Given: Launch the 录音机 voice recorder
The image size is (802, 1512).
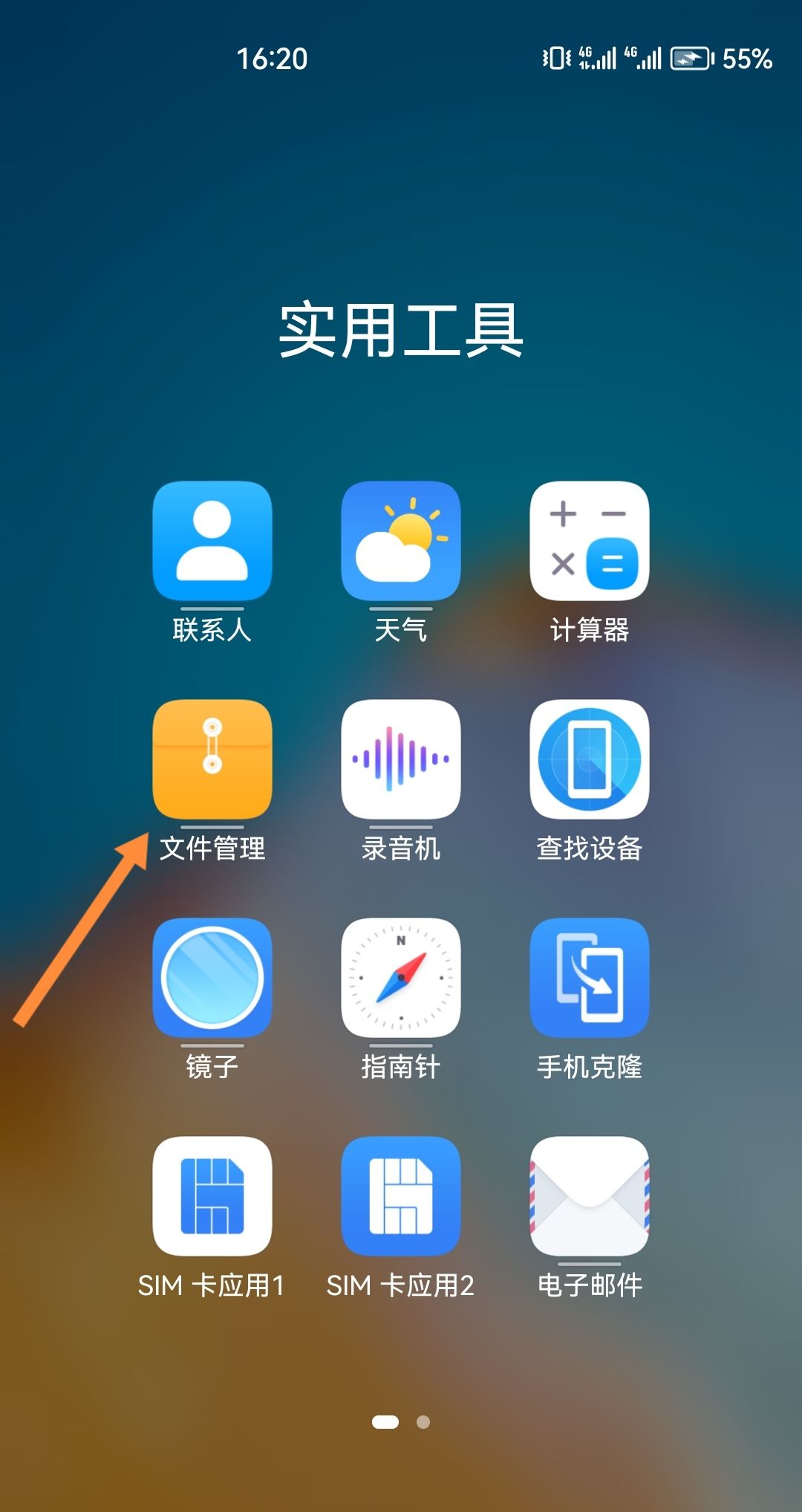Looking at the screenshot, I should pos(401,759).
